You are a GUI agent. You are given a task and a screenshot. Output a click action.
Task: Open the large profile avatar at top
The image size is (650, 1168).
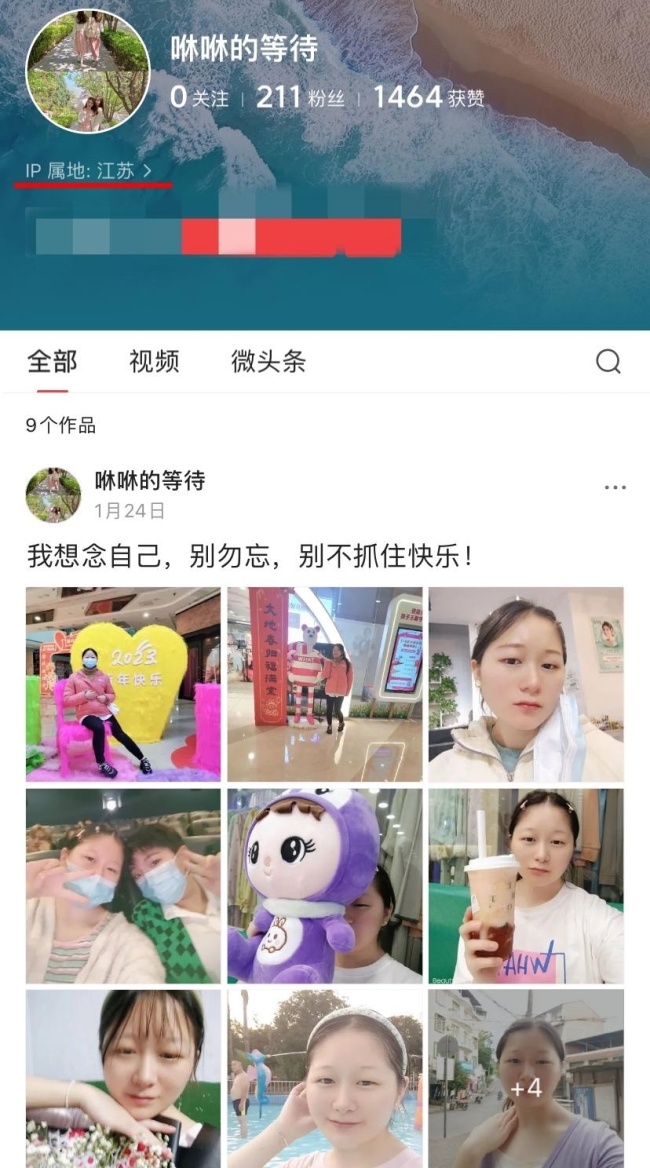click(x=88, y=72)
